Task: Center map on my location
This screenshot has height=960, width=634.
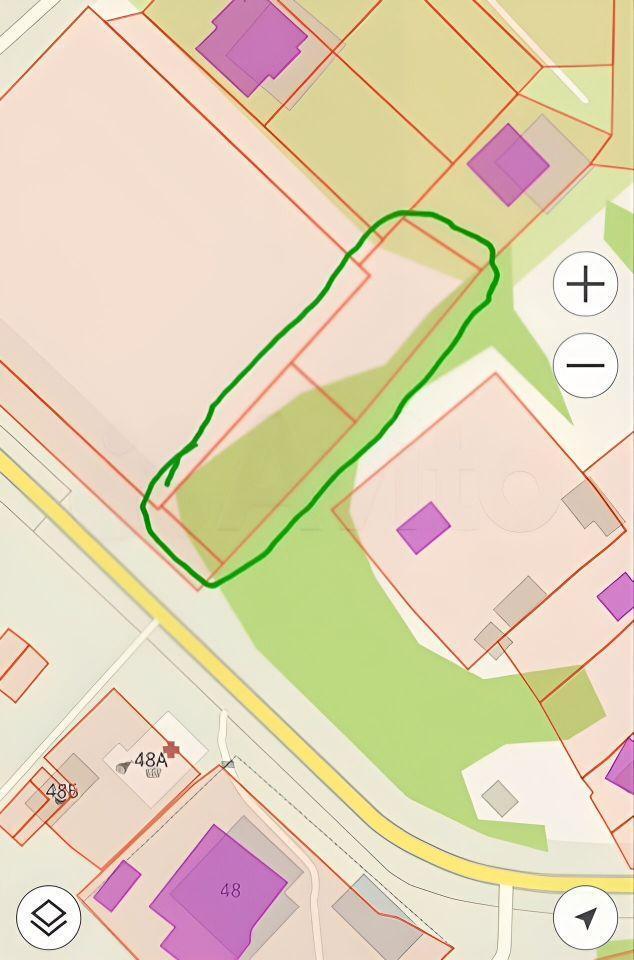Action: (586, 917)
